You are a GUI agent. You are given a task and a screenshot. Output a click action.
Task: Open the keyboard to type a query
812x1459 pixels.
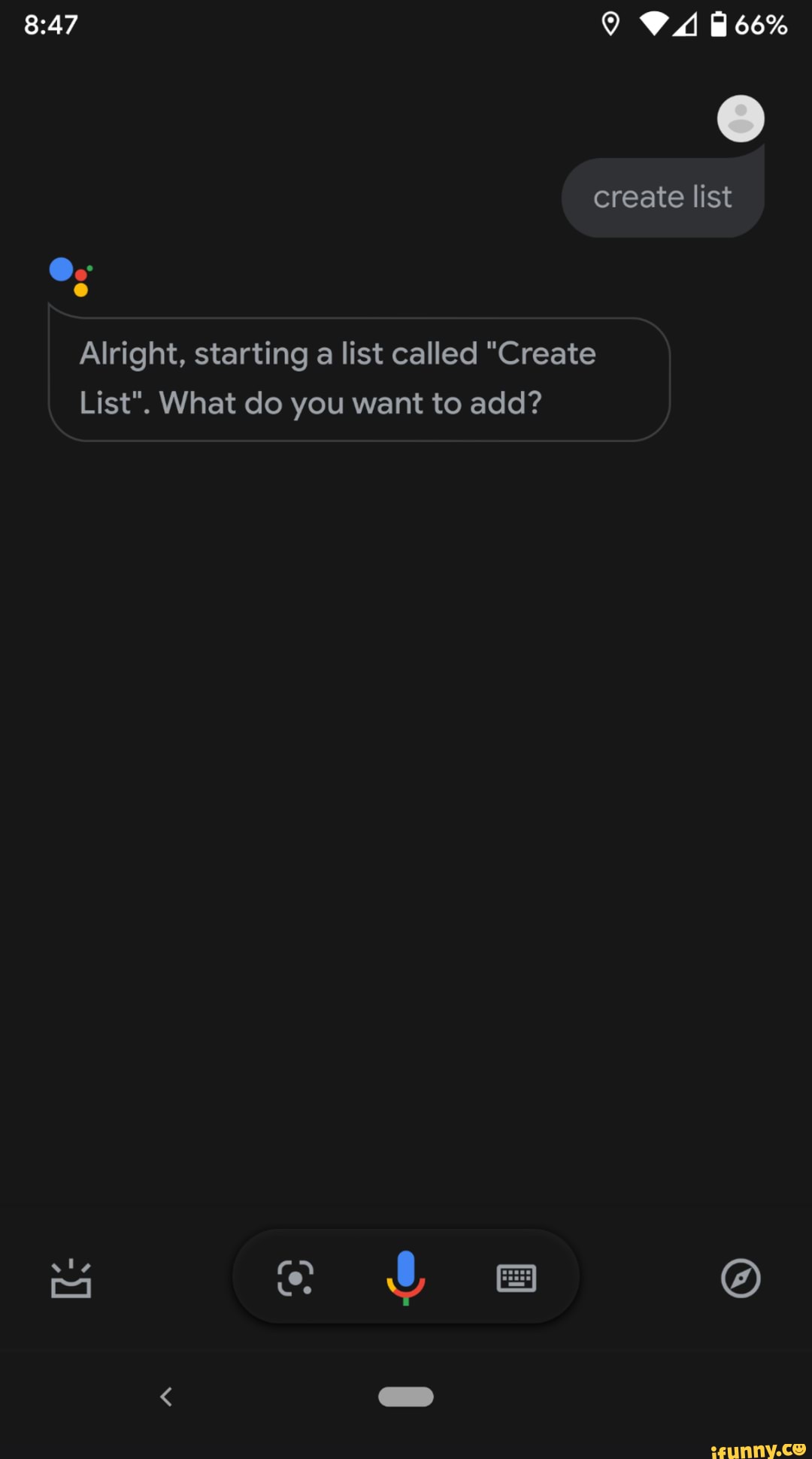[517, 1276]
